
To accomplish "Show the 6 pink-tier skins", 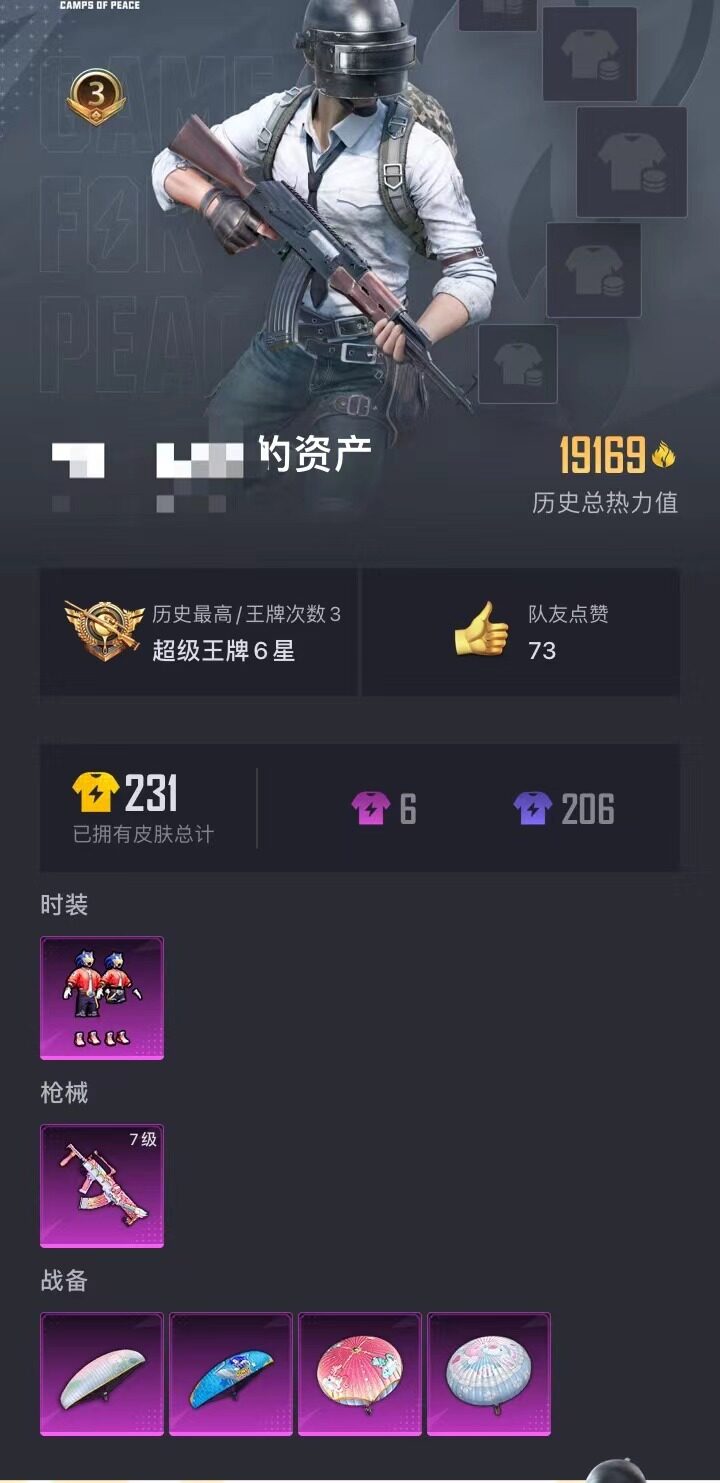I will point(384,808).
